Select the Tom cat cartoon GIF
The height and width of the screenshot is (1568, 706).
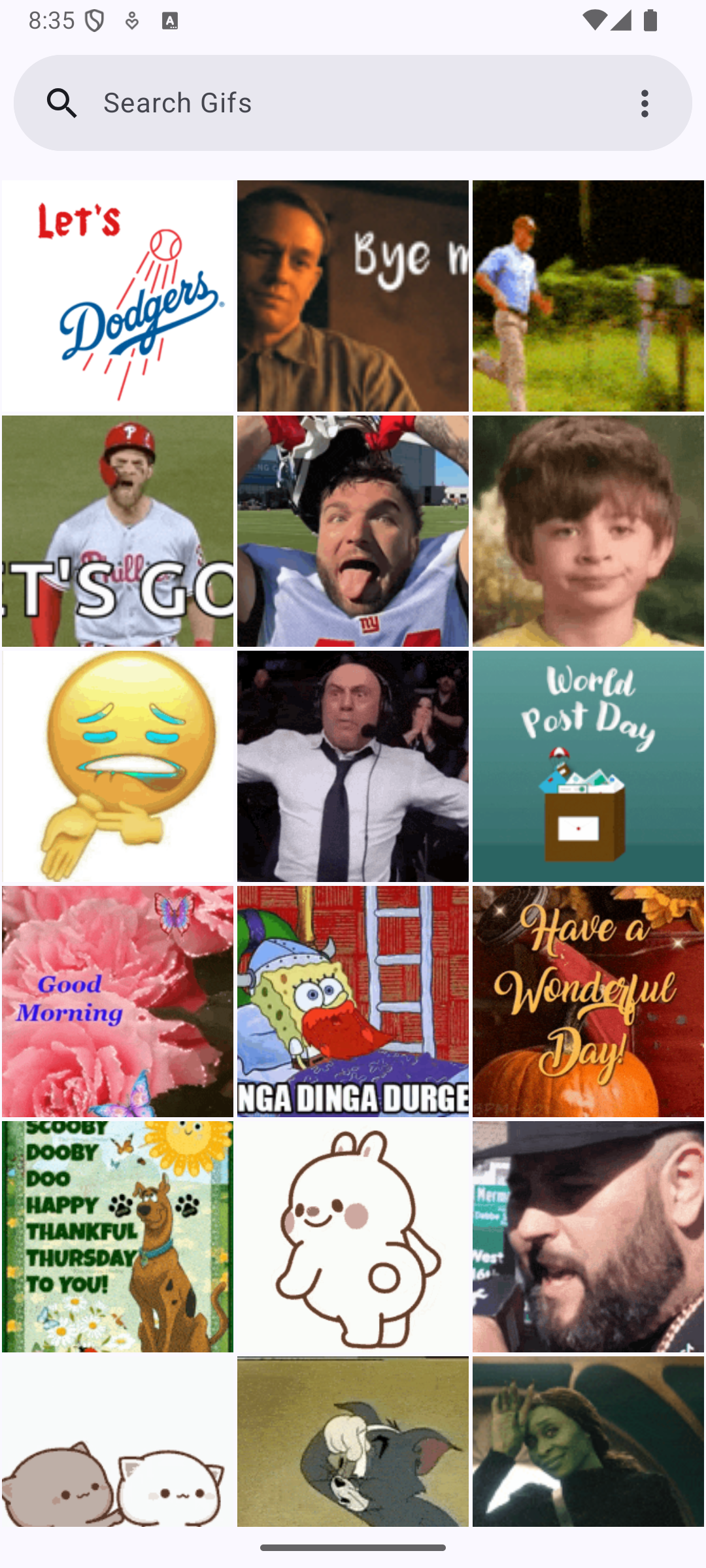click(353, 1441)
